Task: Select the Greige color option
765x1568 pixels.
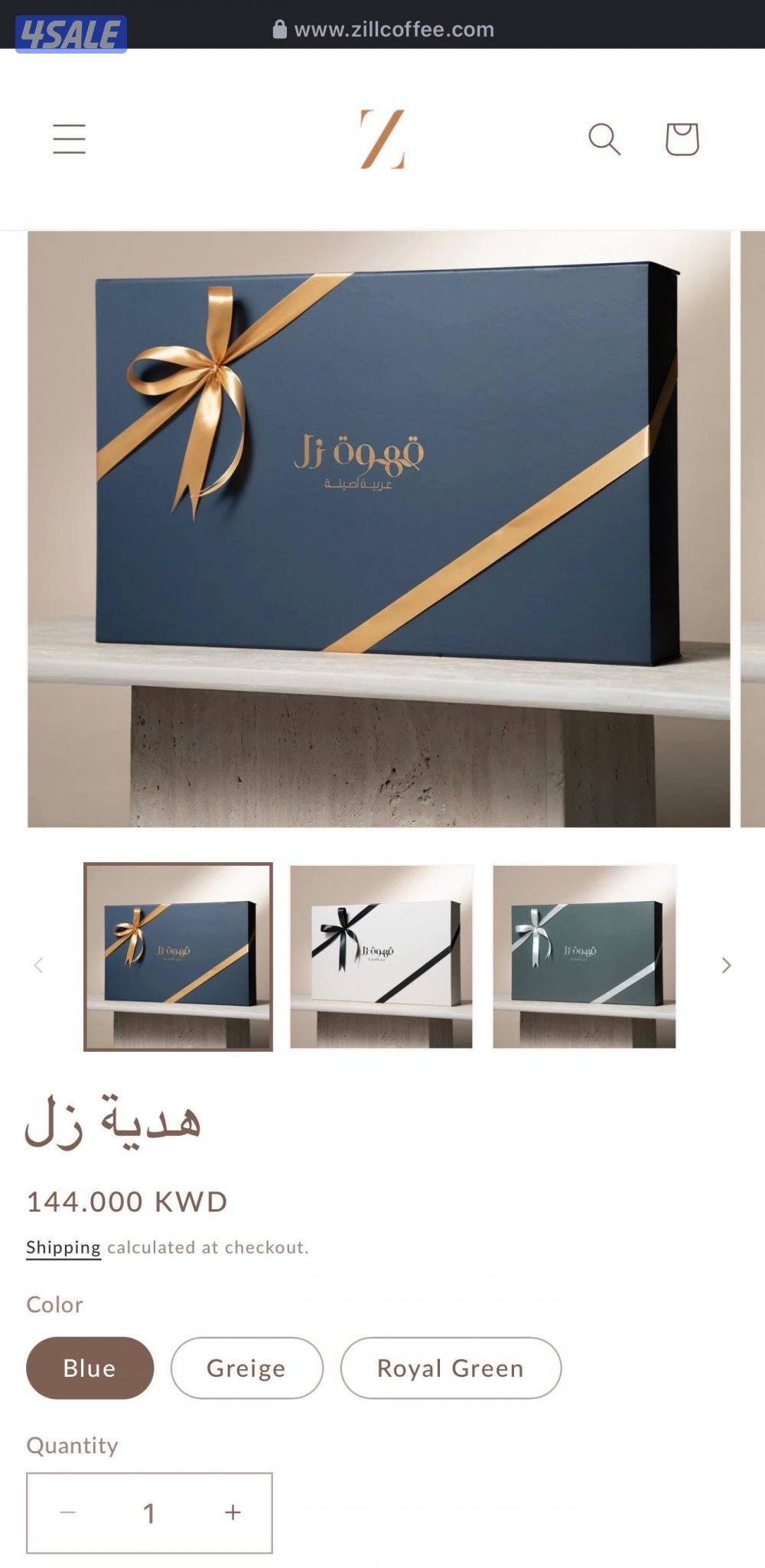Action: pyautogui.click(x=246, y=1368)
